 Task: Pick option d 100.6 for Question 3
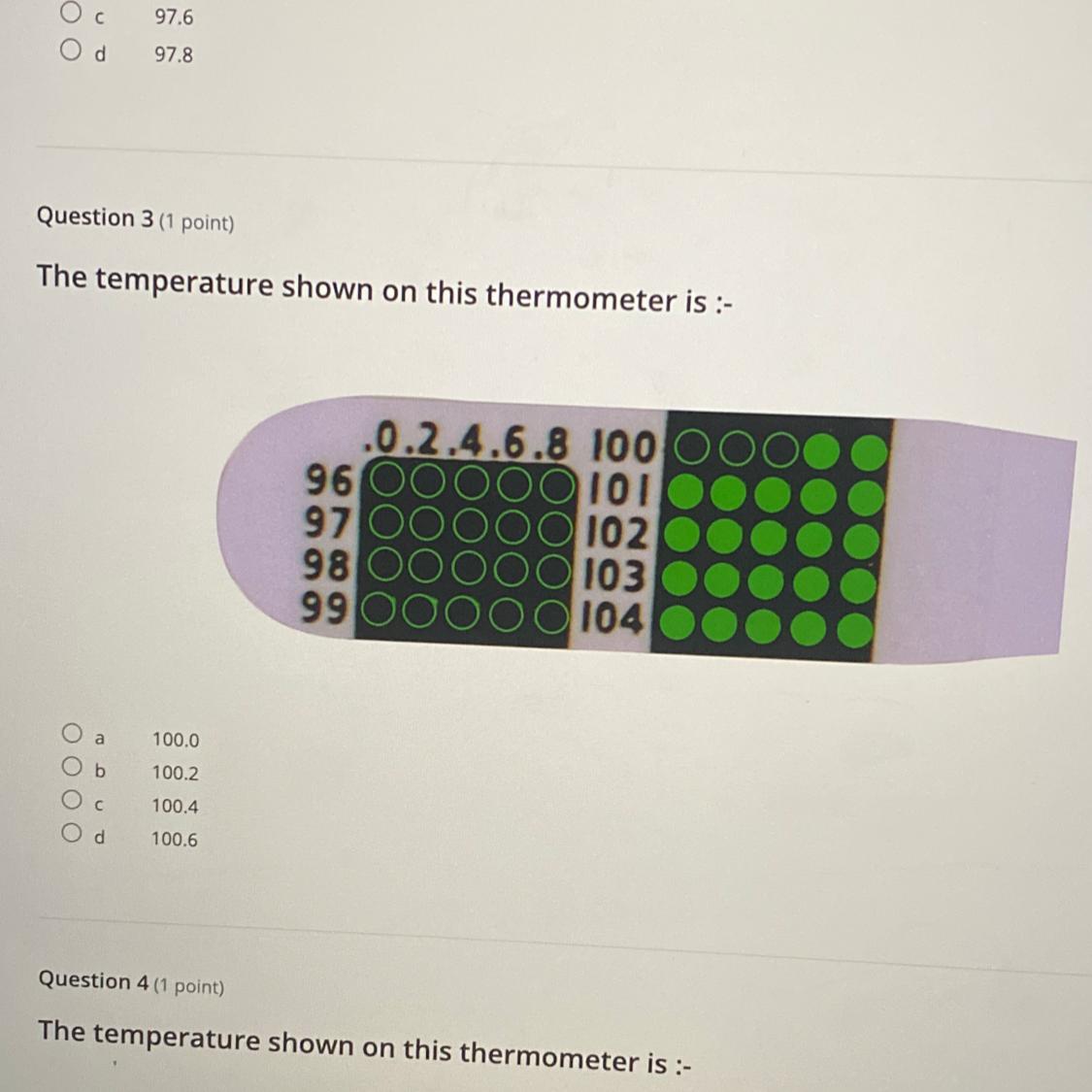click(x=72, y=833)
